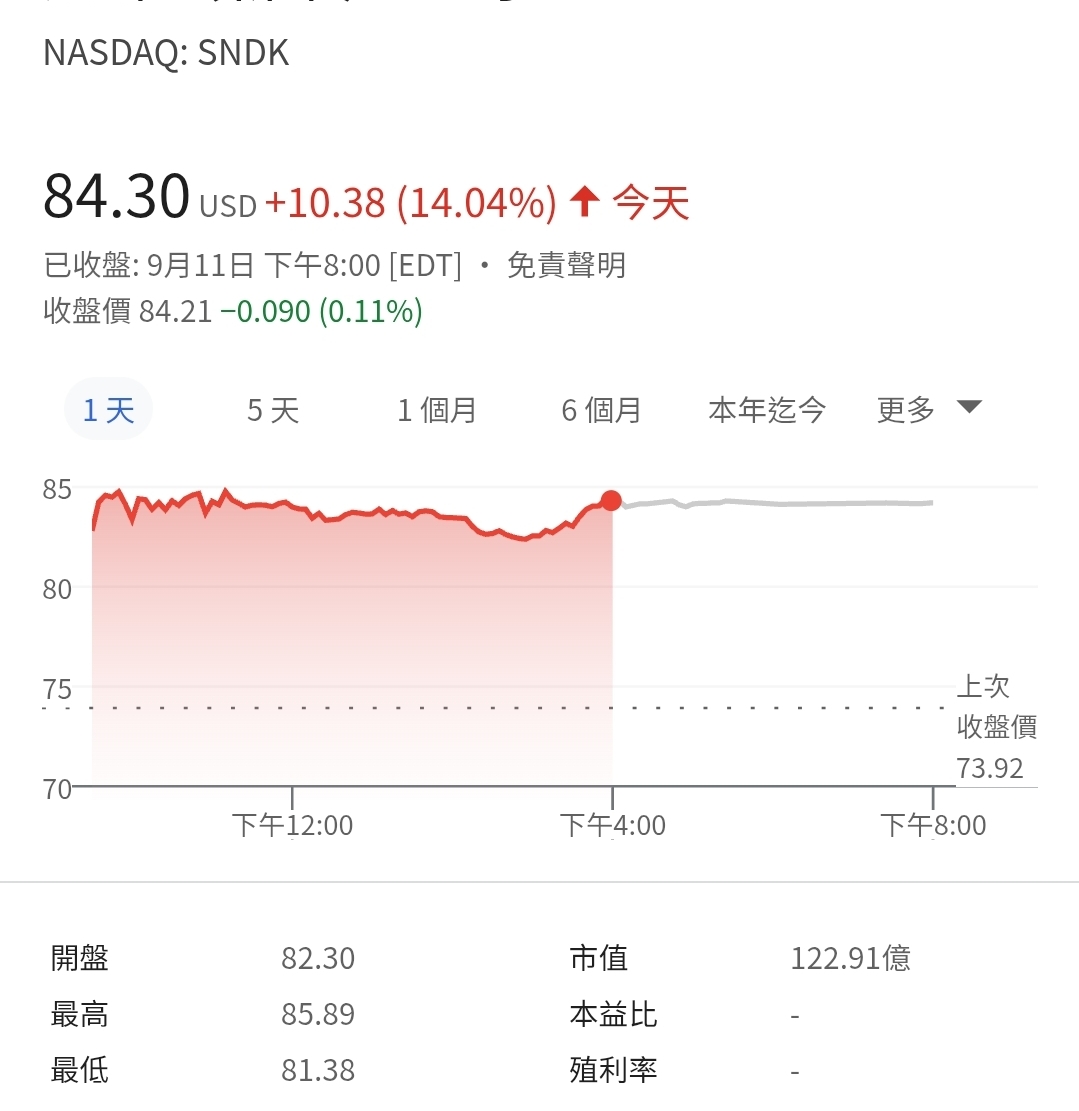The image size is (1079, 1111).
Task: Switch to the 6 個月 view
Action: (x=601, y=410)
